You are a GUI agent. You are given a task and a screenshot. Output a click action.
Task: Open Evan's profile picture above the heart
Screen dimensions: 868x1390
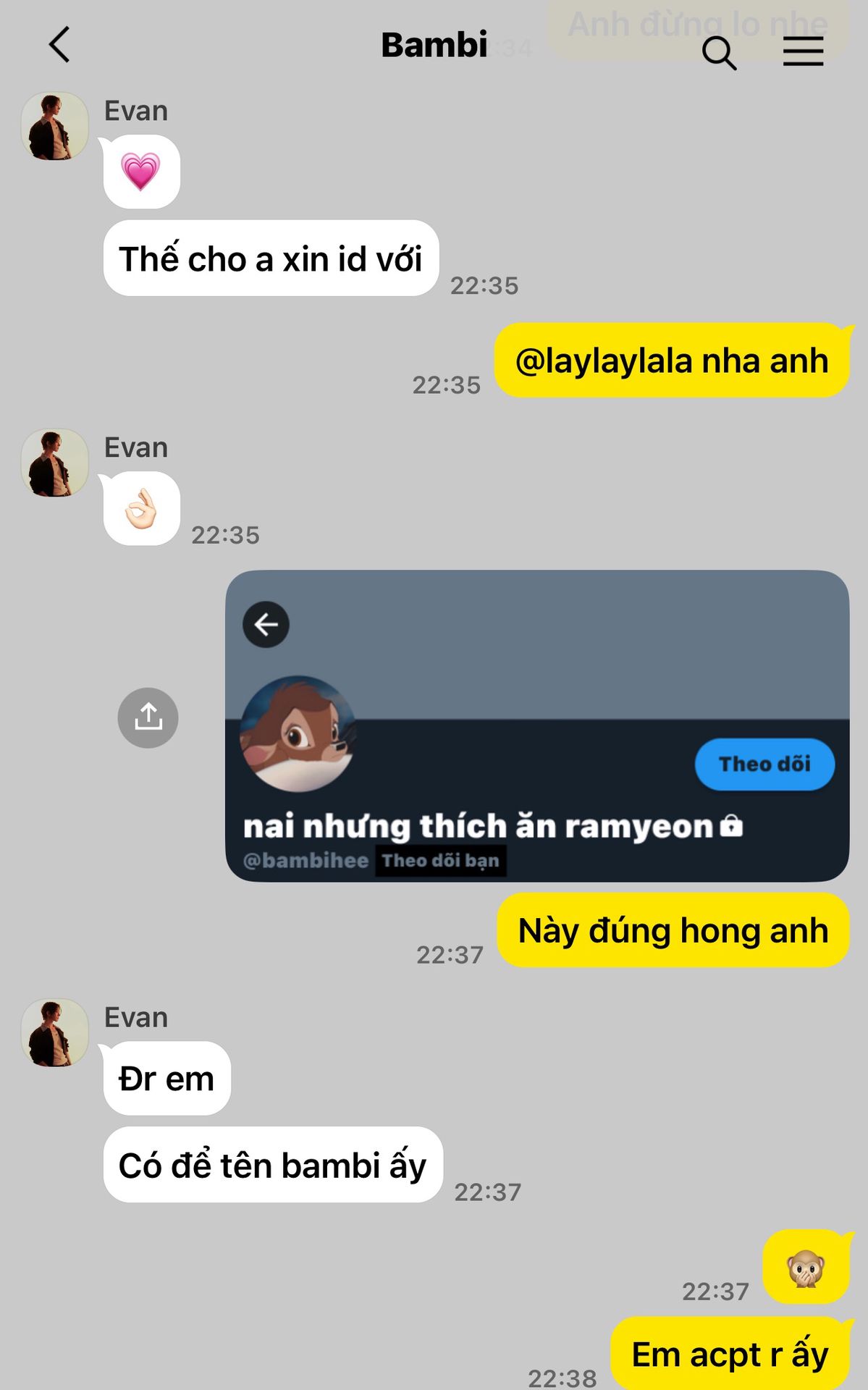click(54, 126)
